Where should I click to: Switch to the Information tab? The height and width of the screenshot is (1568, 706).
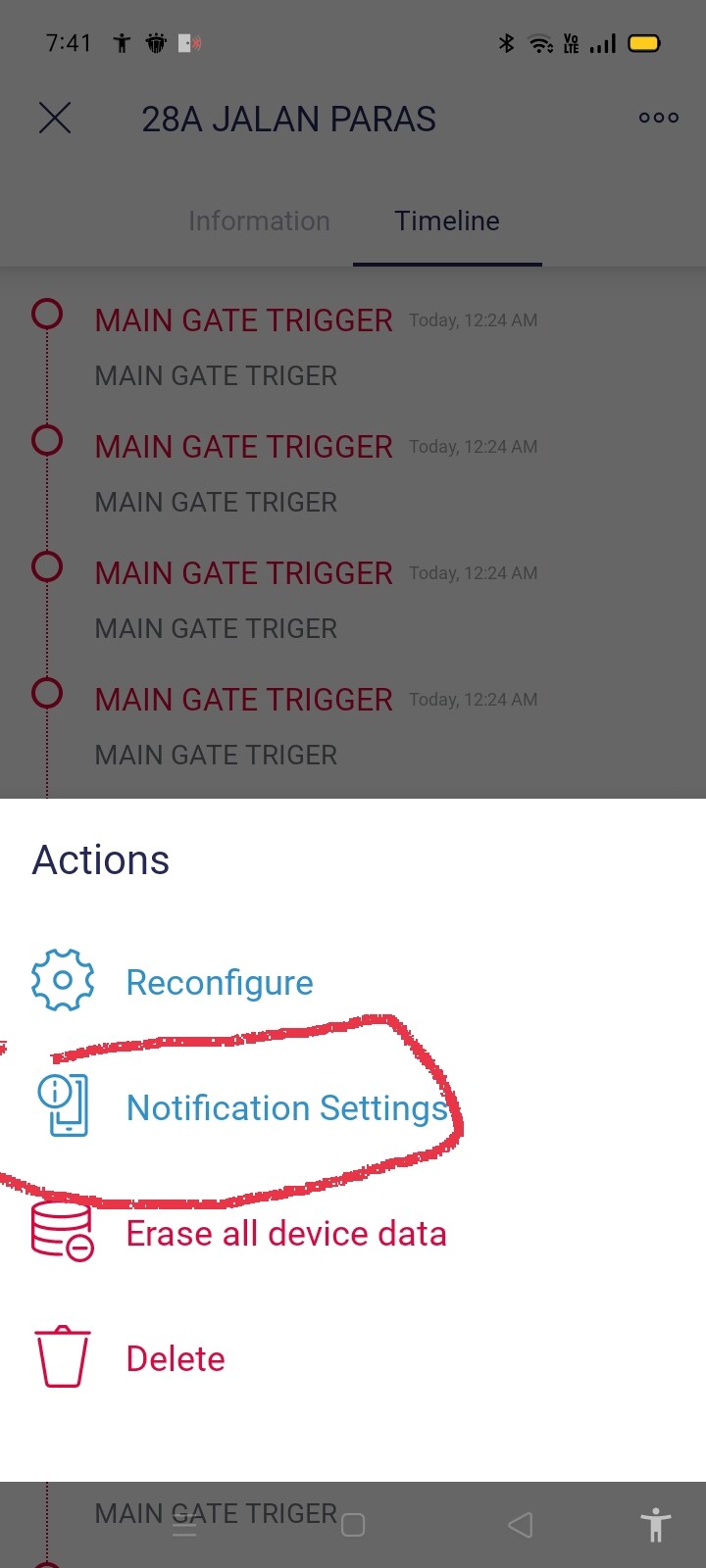coord(259,221)
